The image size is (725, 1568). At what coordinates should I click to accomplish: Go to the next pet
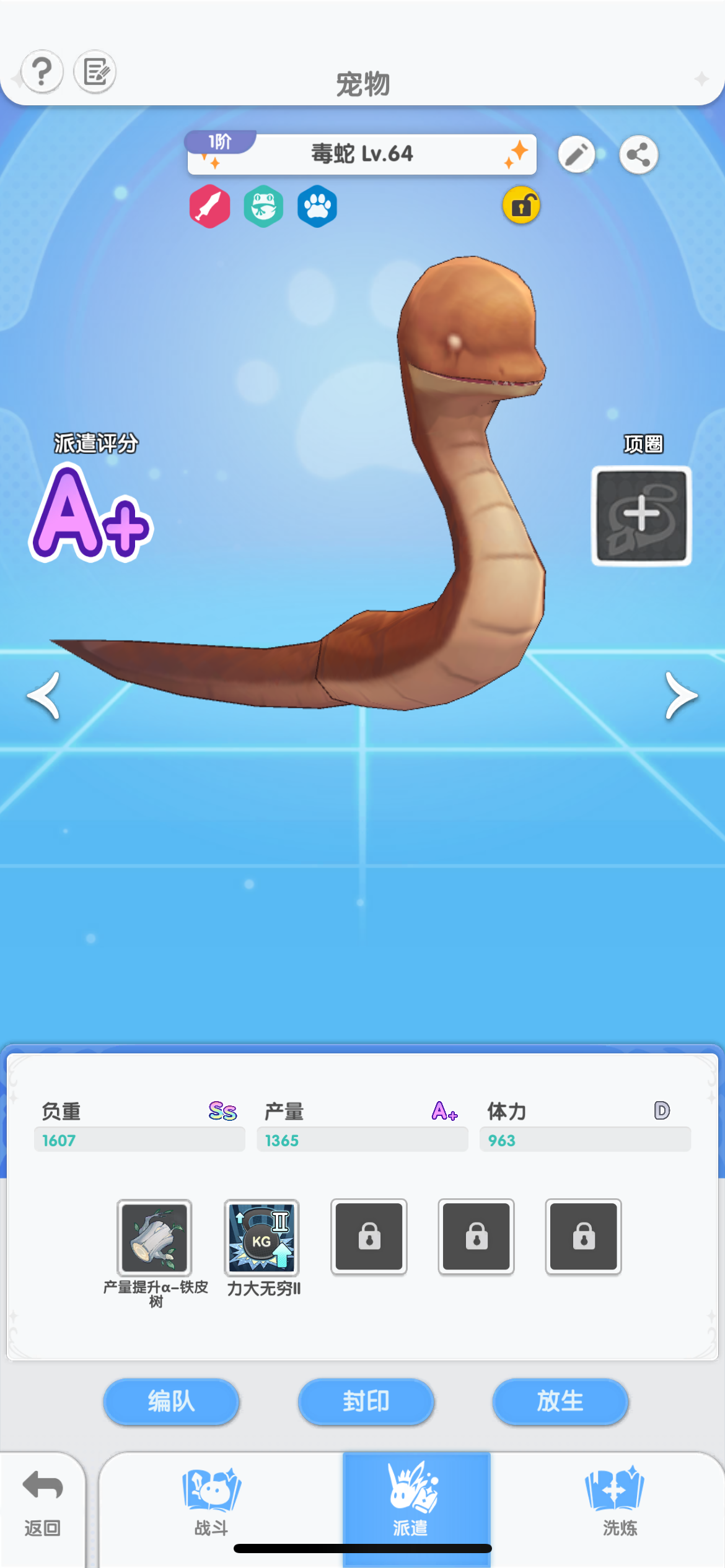click(681, 695)
